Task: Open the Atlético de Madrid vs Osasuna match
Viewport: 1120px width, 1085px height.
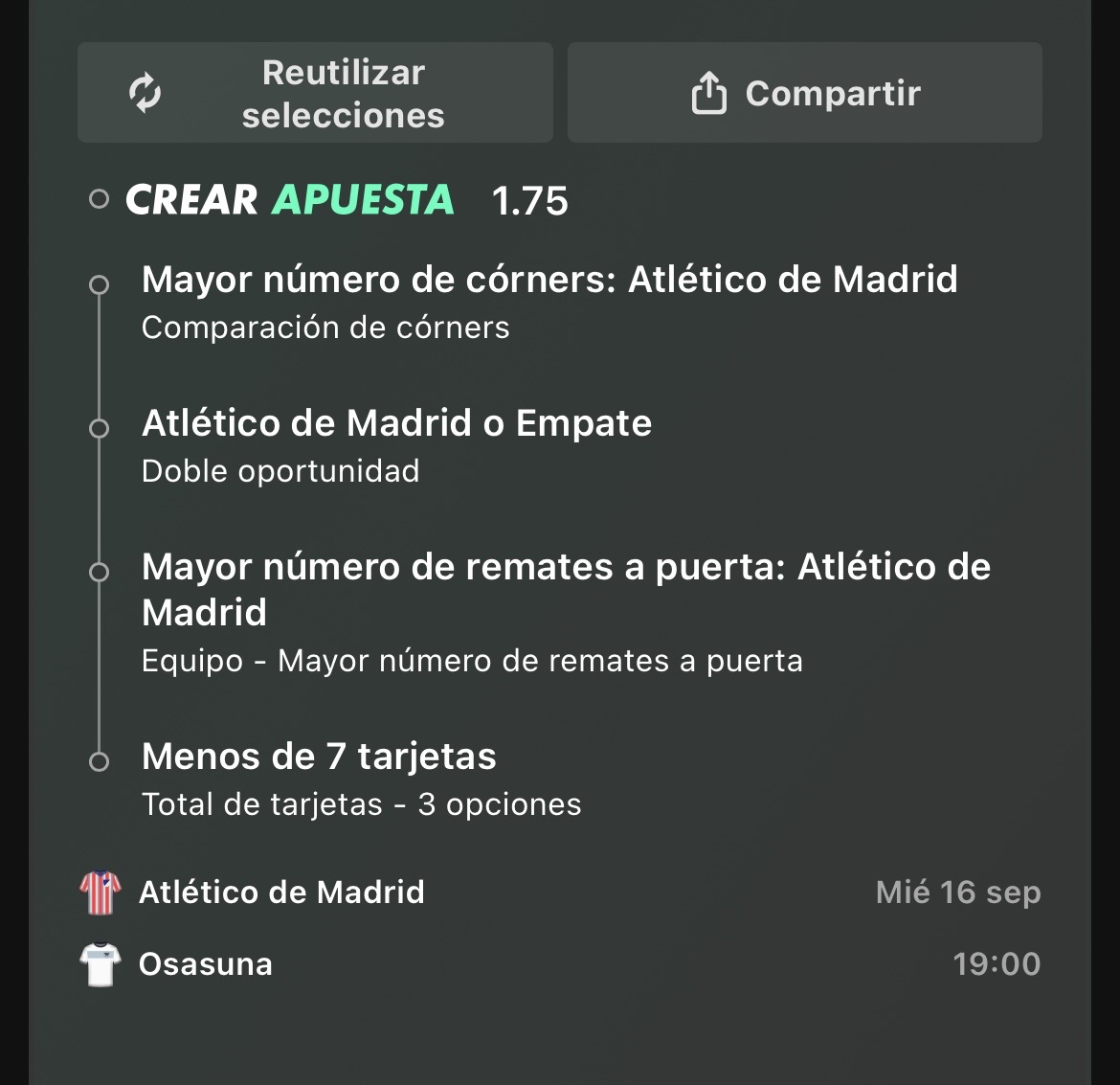Action: [560, 928]
